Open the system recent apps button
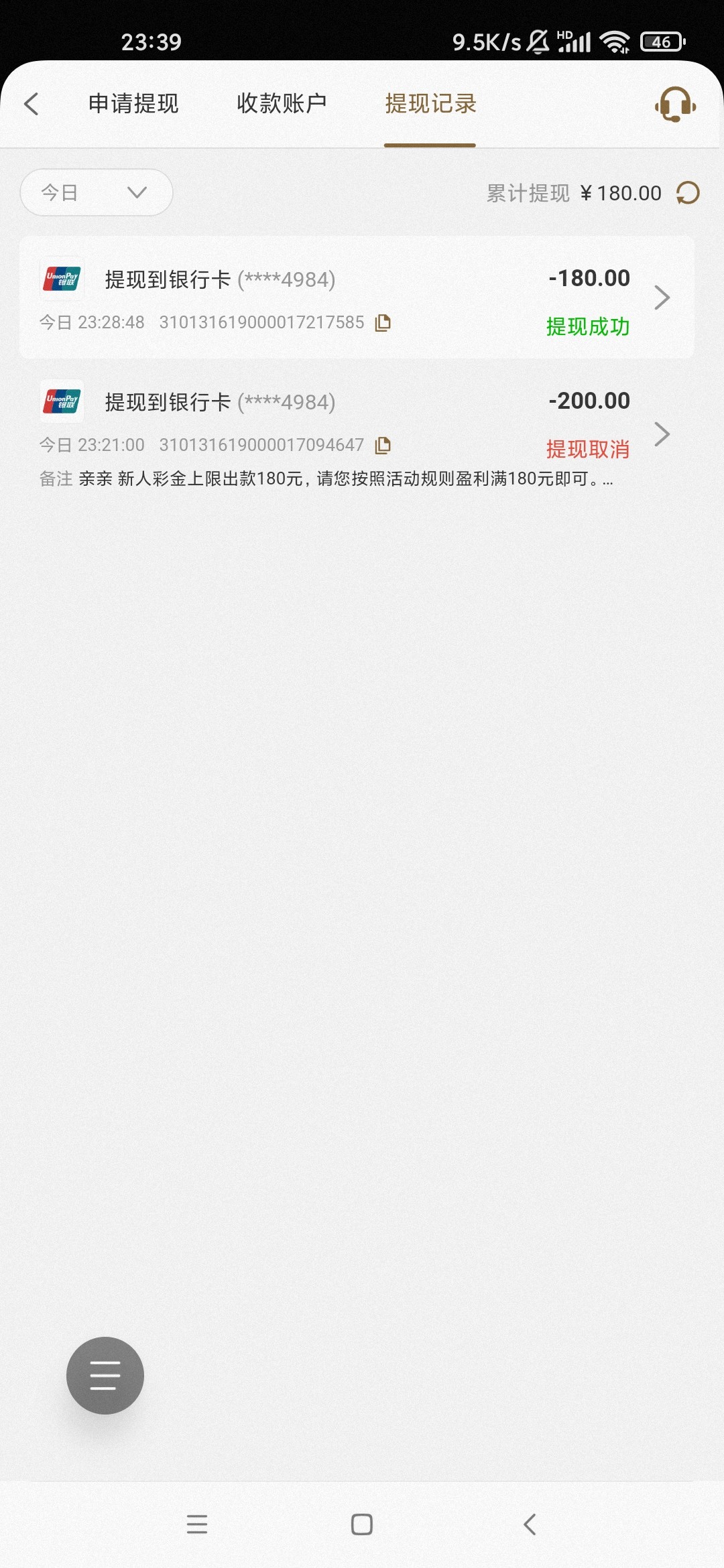Viewport: 724px width, 1568px height. coord(197,1524)
